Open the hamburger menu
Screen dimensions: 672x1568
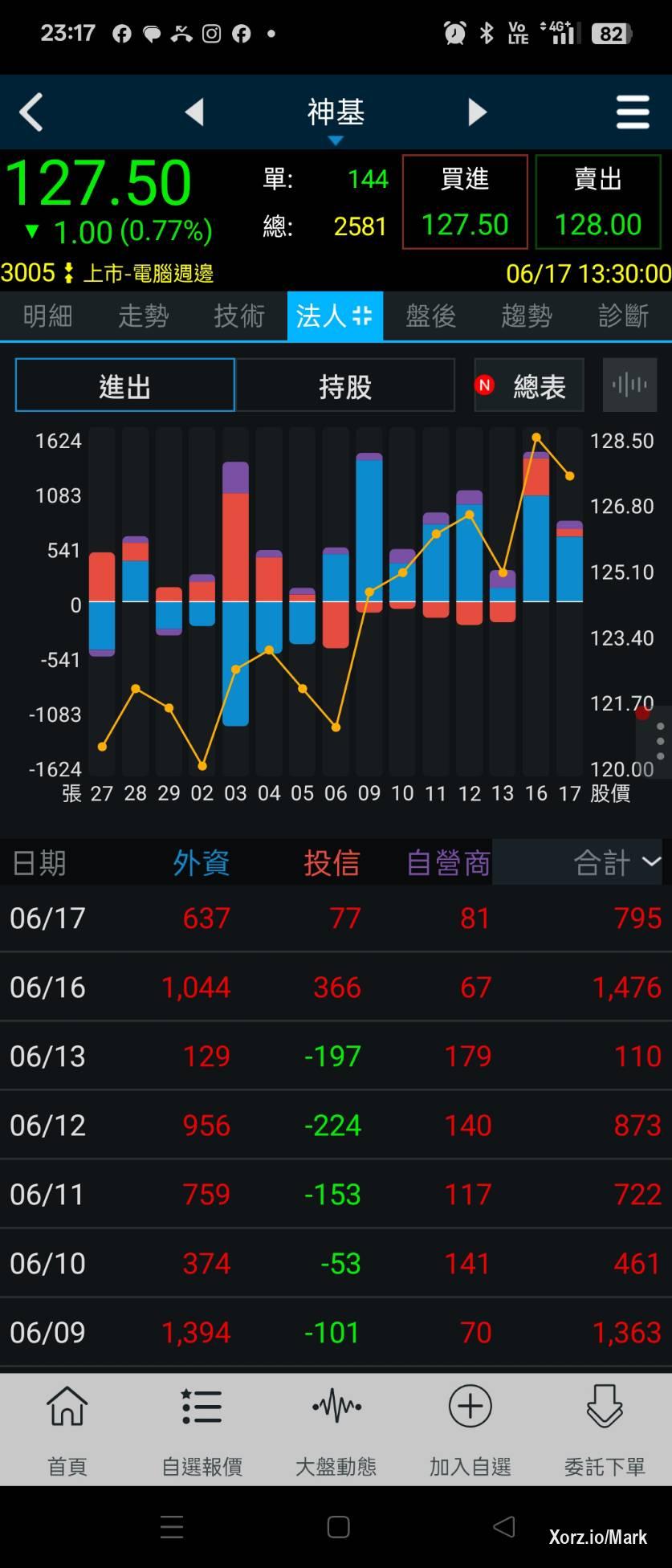pyautogui.click(x=633, y=112)
